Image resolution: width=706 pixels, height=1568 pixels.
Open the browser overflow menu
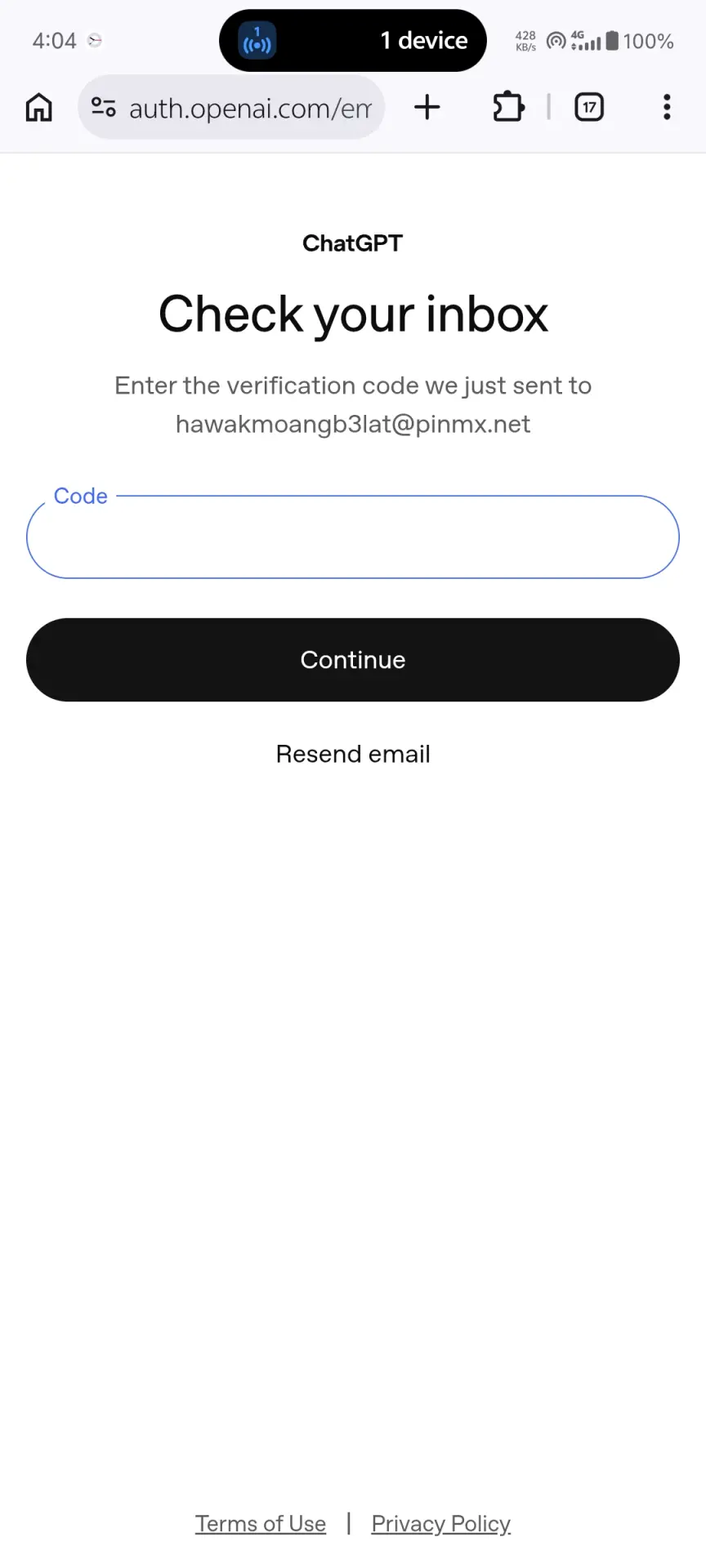(667, 107)
